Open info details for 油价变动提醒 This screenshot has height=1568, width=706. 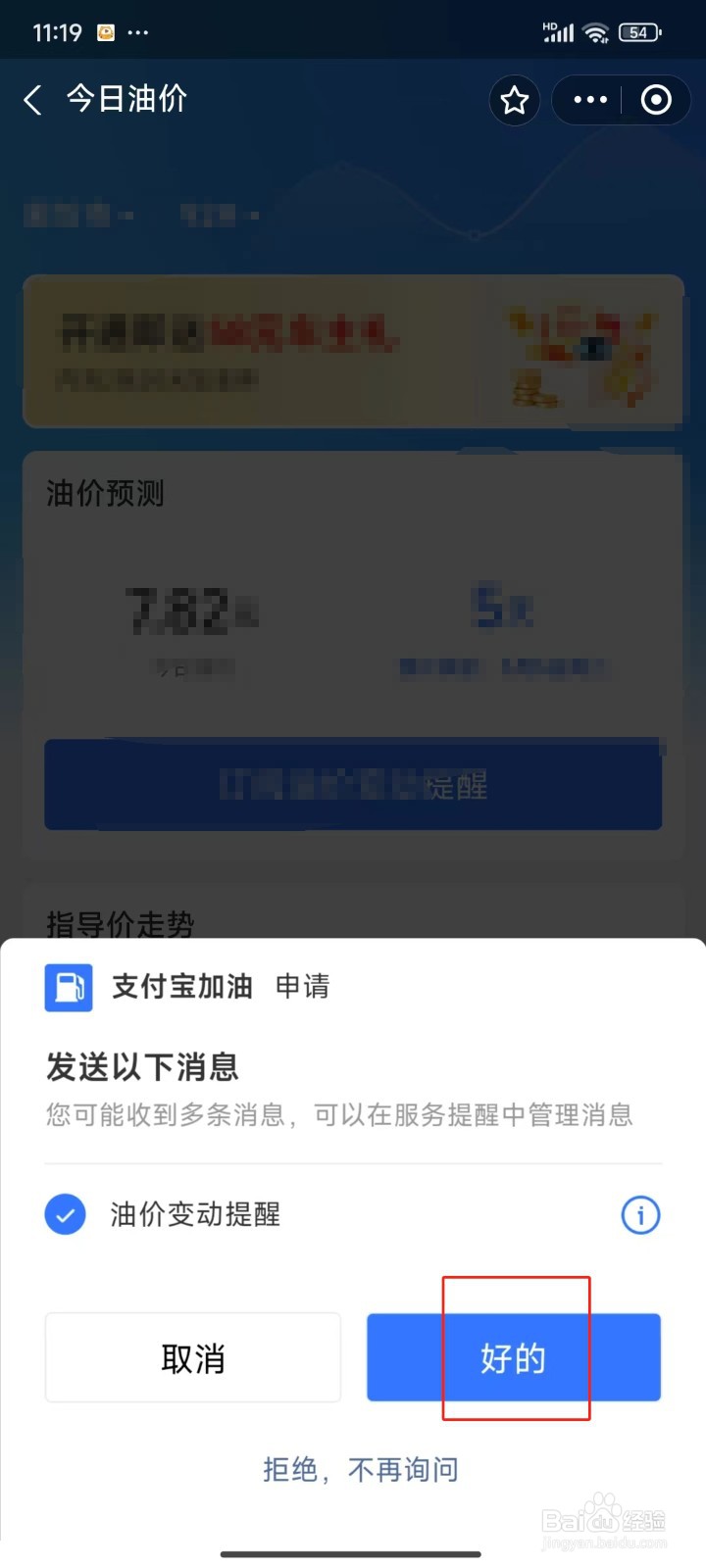(x=639, y=1215)
